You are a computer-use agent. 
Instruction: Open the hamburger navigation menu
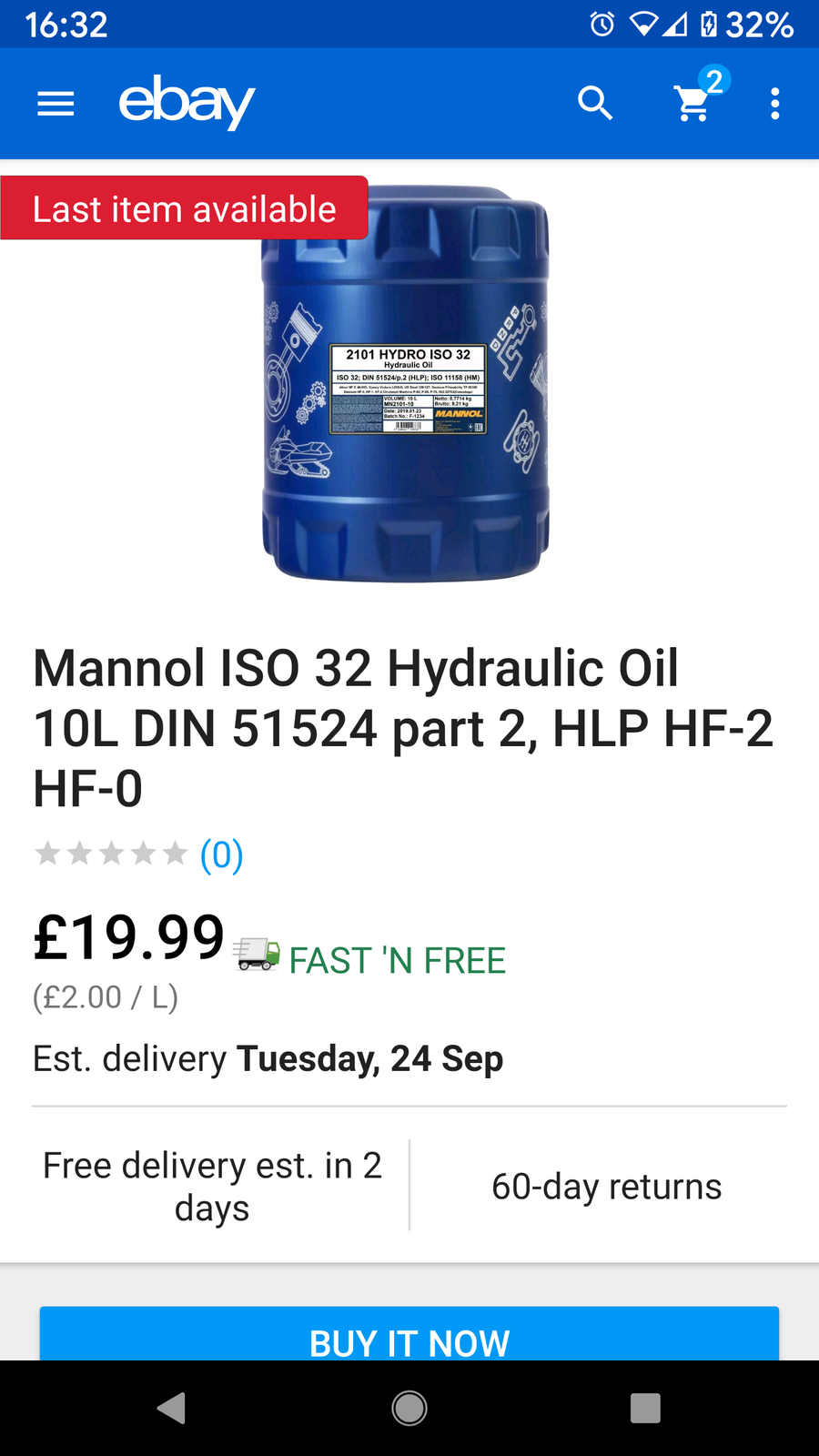pos(56,104)
